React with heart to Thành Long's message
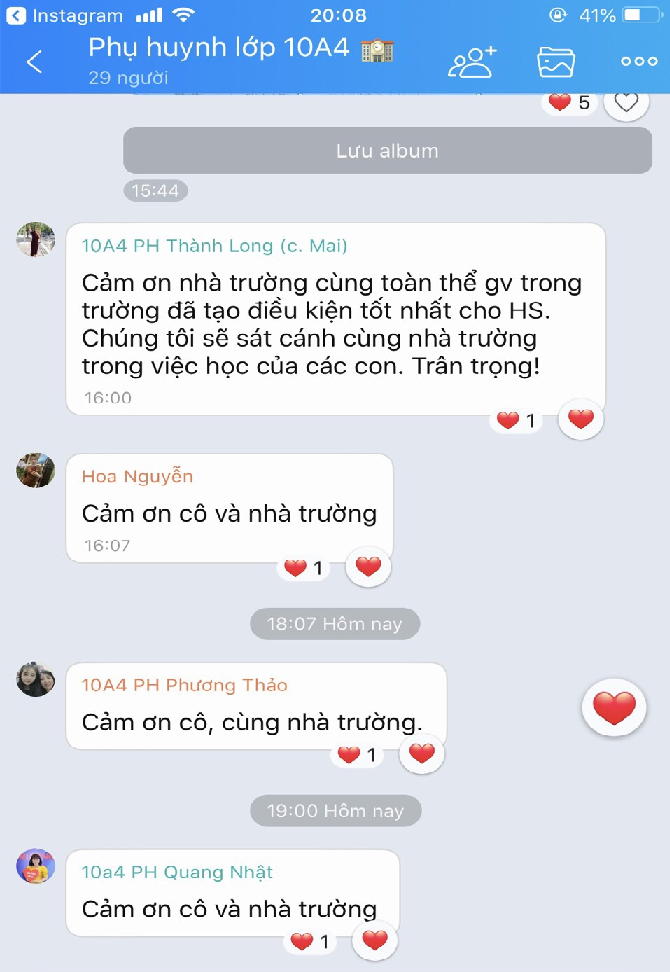Screen dimensions: 670x972 pos(581,420)
